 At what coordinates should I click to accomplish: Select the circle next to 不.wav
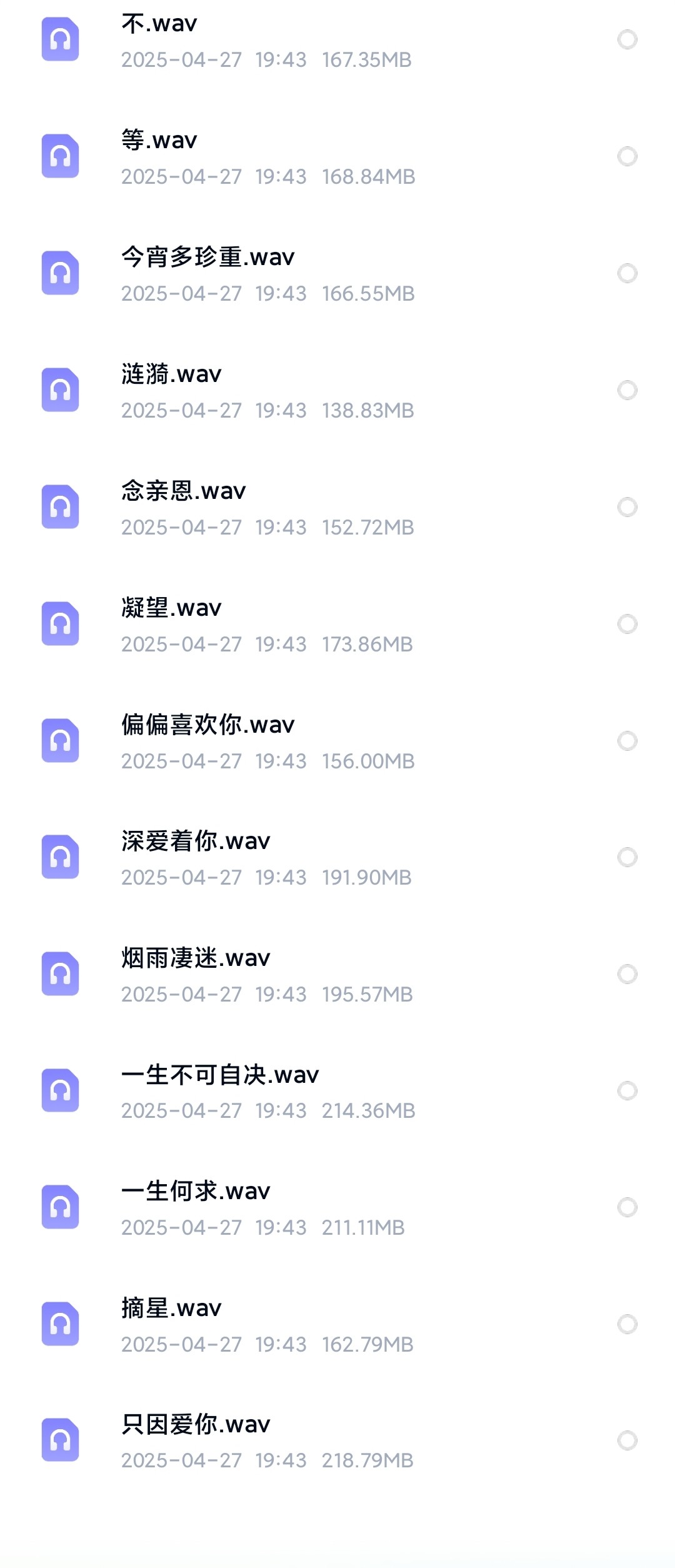coord(627,40)
